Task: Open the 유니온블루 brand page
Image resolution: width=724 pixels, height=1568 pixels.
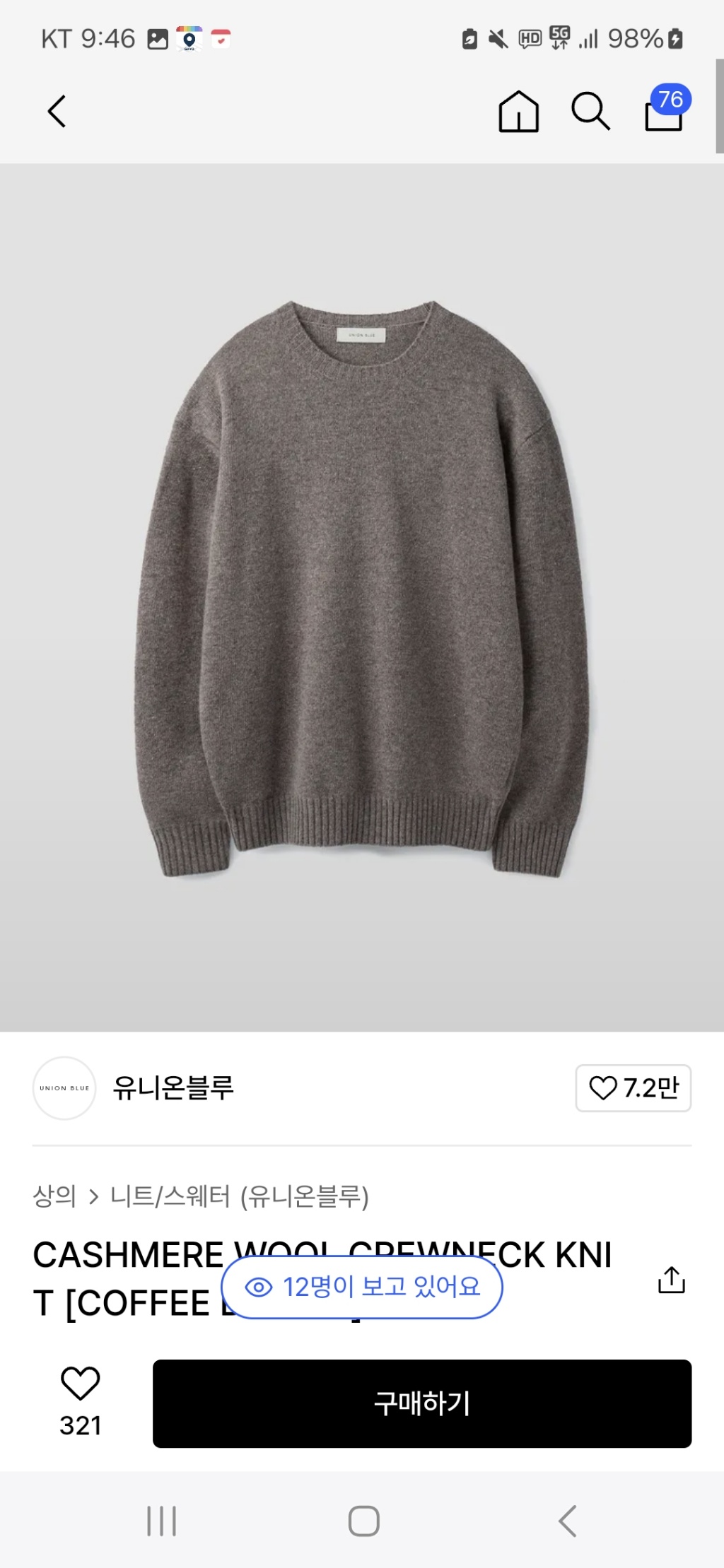Action: [173, 1088]
